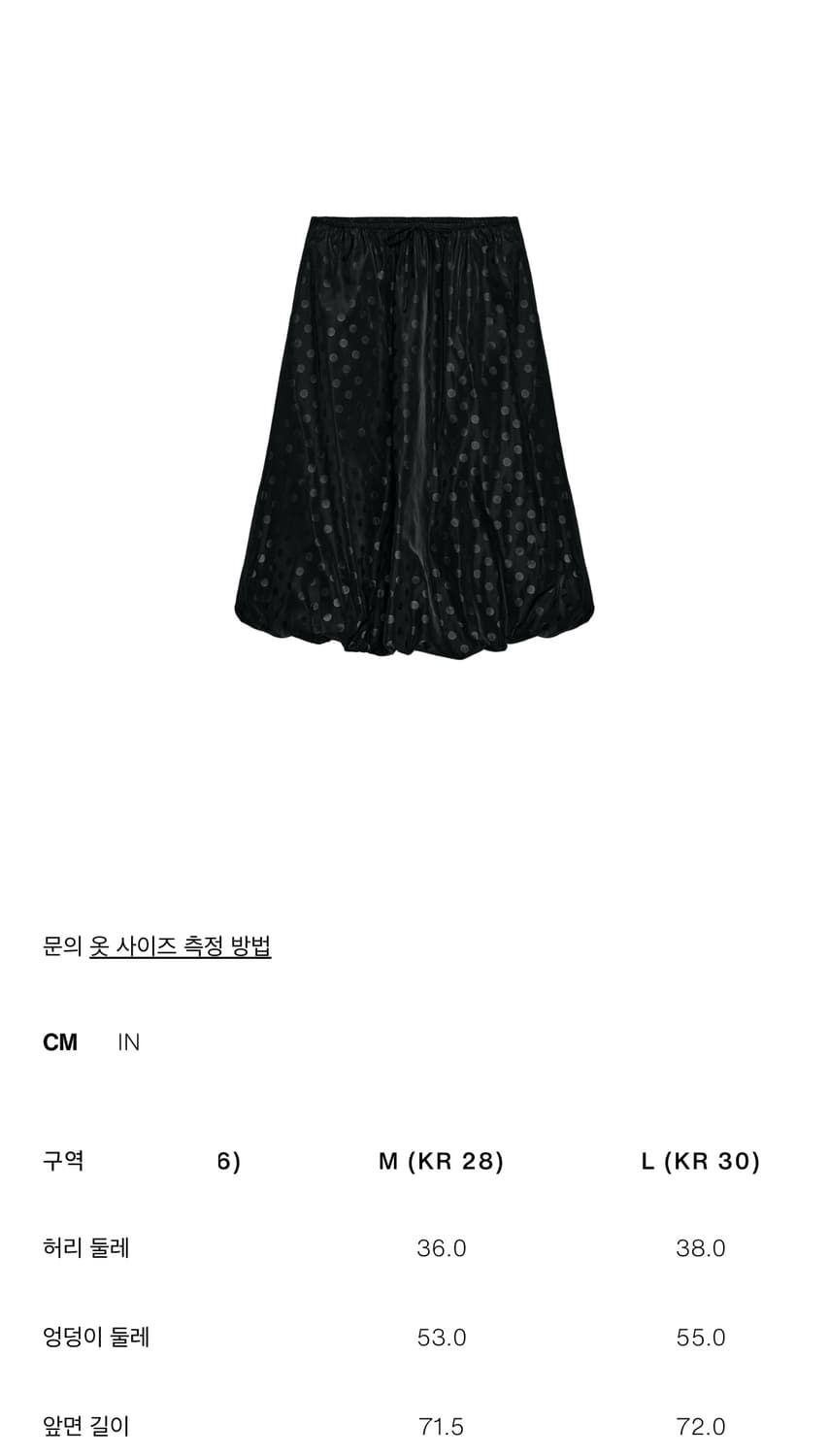Click the 6) column header
The width and height of the screenshot is (829, 1456).
(227, 1159)
